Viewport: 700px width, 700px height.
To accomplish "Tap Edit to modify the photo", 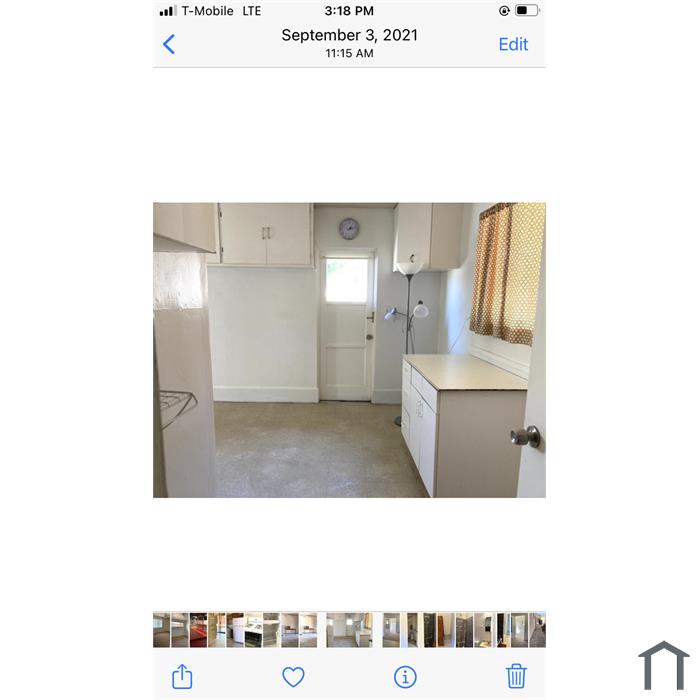I will (513, 44).
